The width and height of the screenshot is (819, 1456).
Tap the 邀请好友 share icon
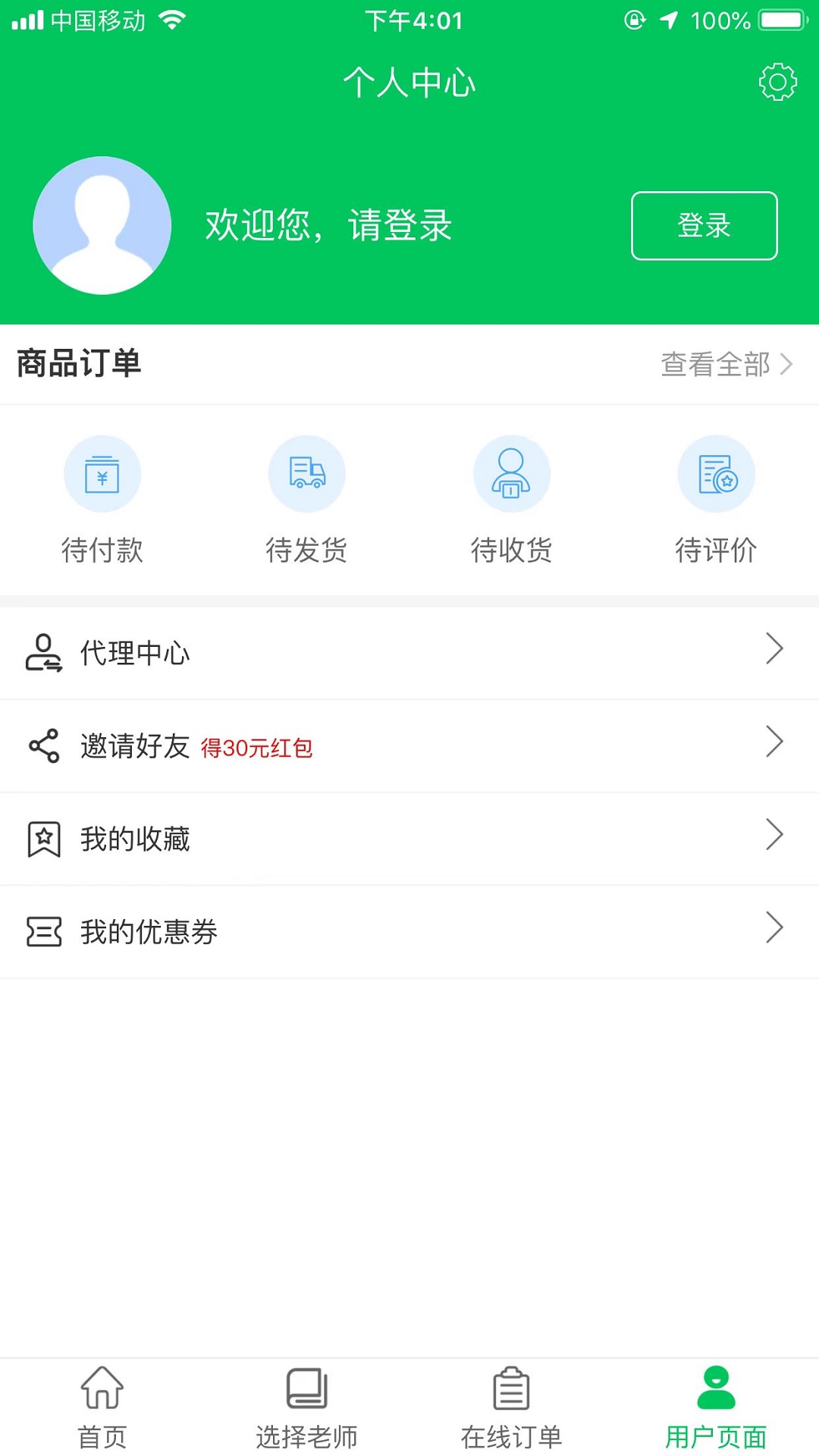[43, 745]
